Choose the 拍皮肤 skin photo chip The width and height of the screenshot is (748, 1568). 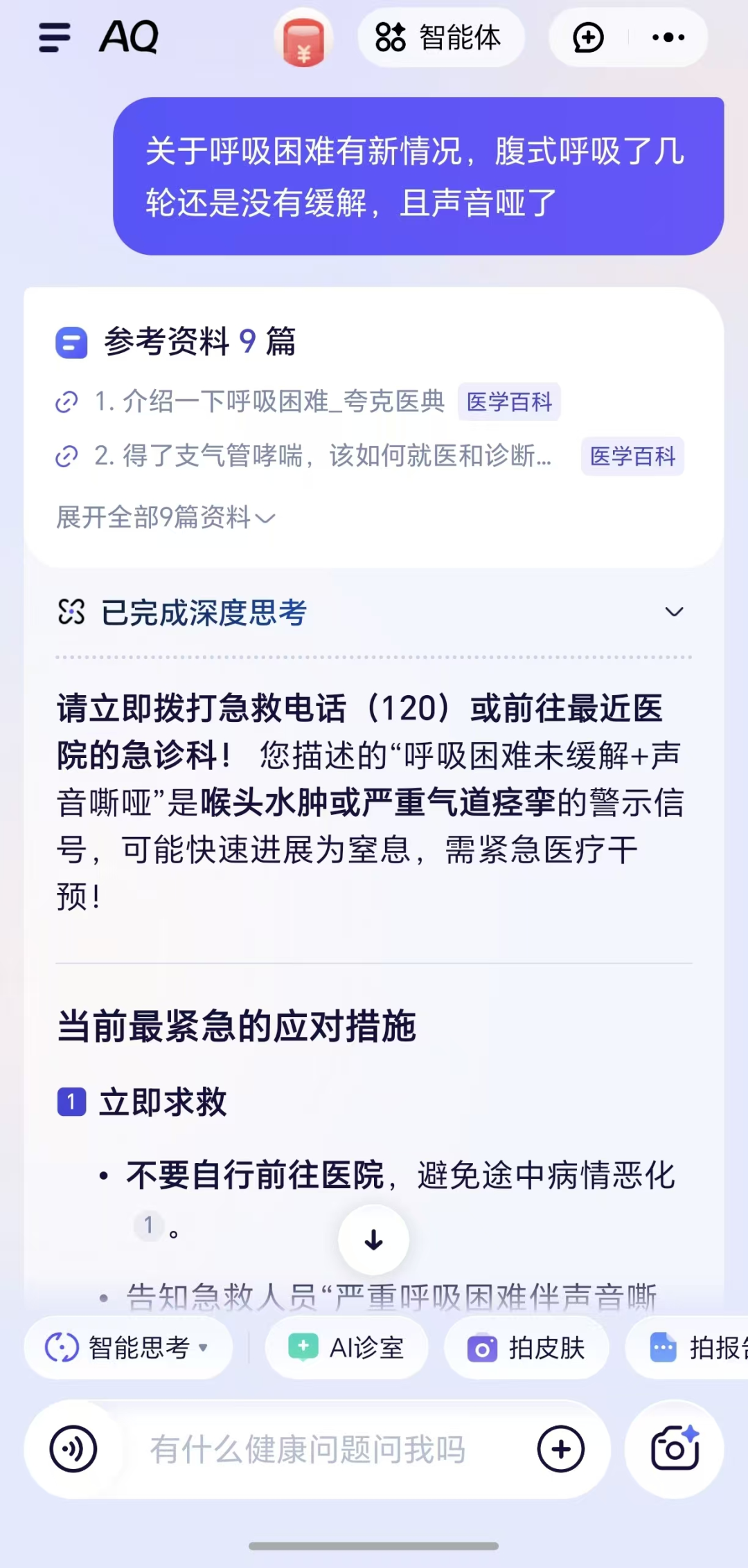click(x=526, y=1348)
